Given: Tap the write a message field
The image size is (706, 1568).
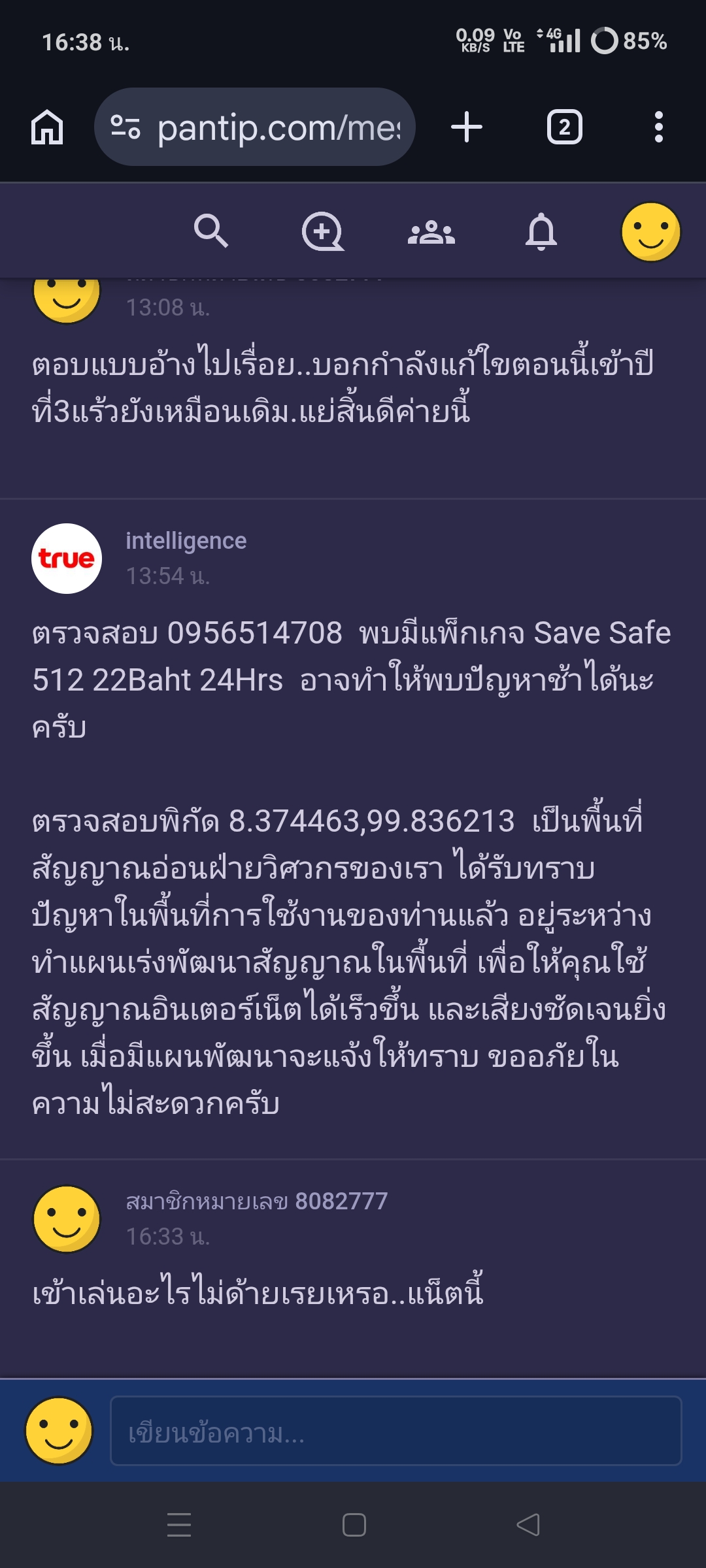Looking at the screenshot, I should [396, 1431].
